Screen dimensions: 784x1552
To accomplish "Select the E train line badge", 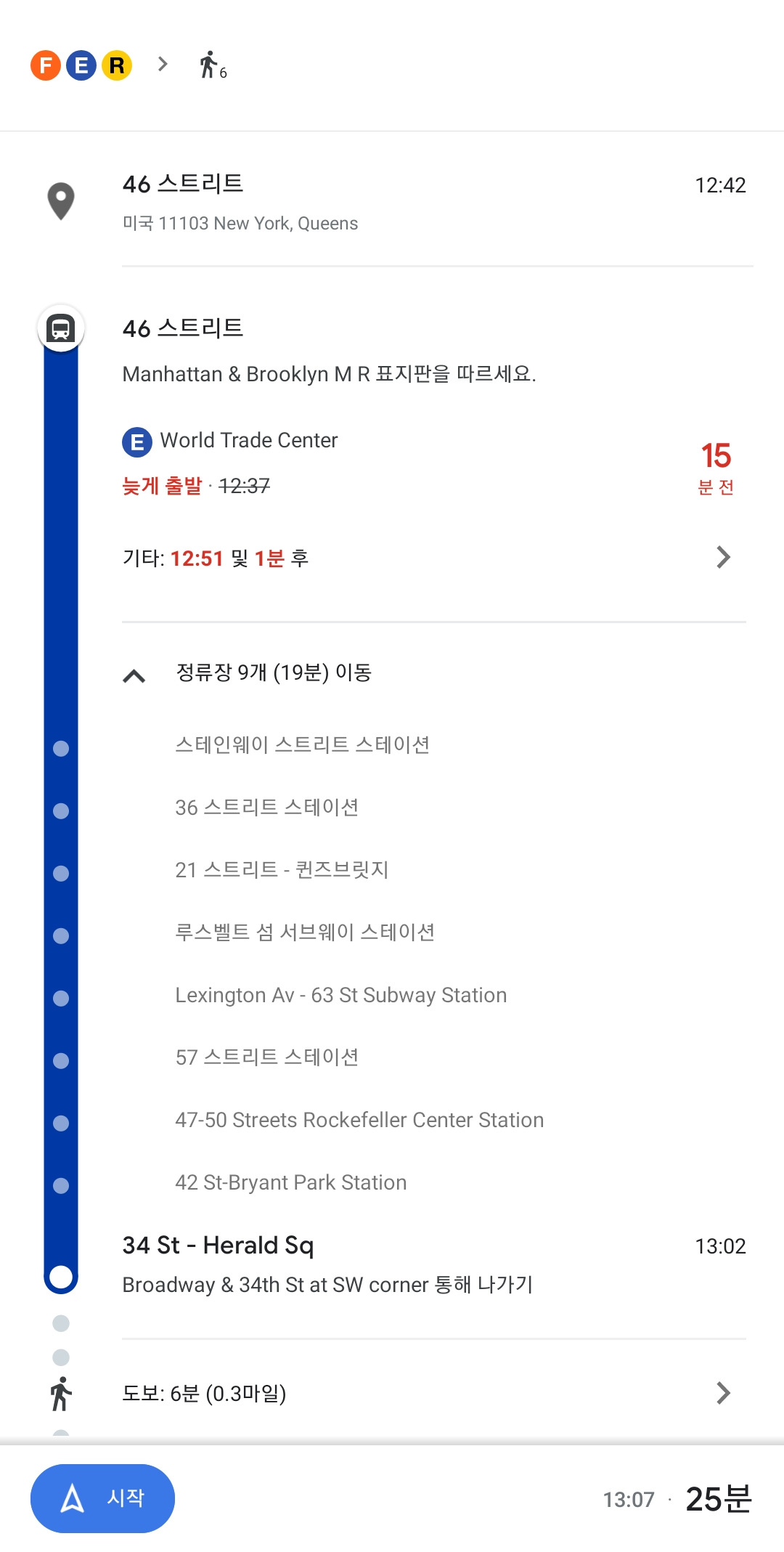I will click(x=81, y=65).
